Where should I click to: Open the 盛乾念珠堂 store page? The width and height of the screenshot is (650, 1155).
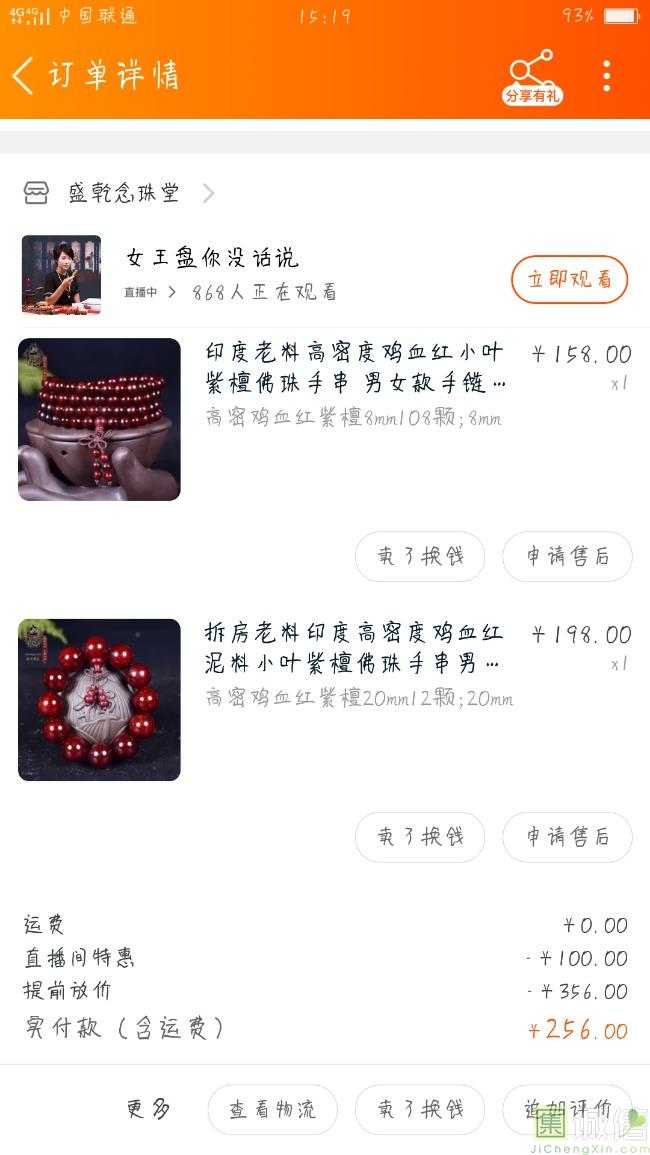click(x=122, y=193)
